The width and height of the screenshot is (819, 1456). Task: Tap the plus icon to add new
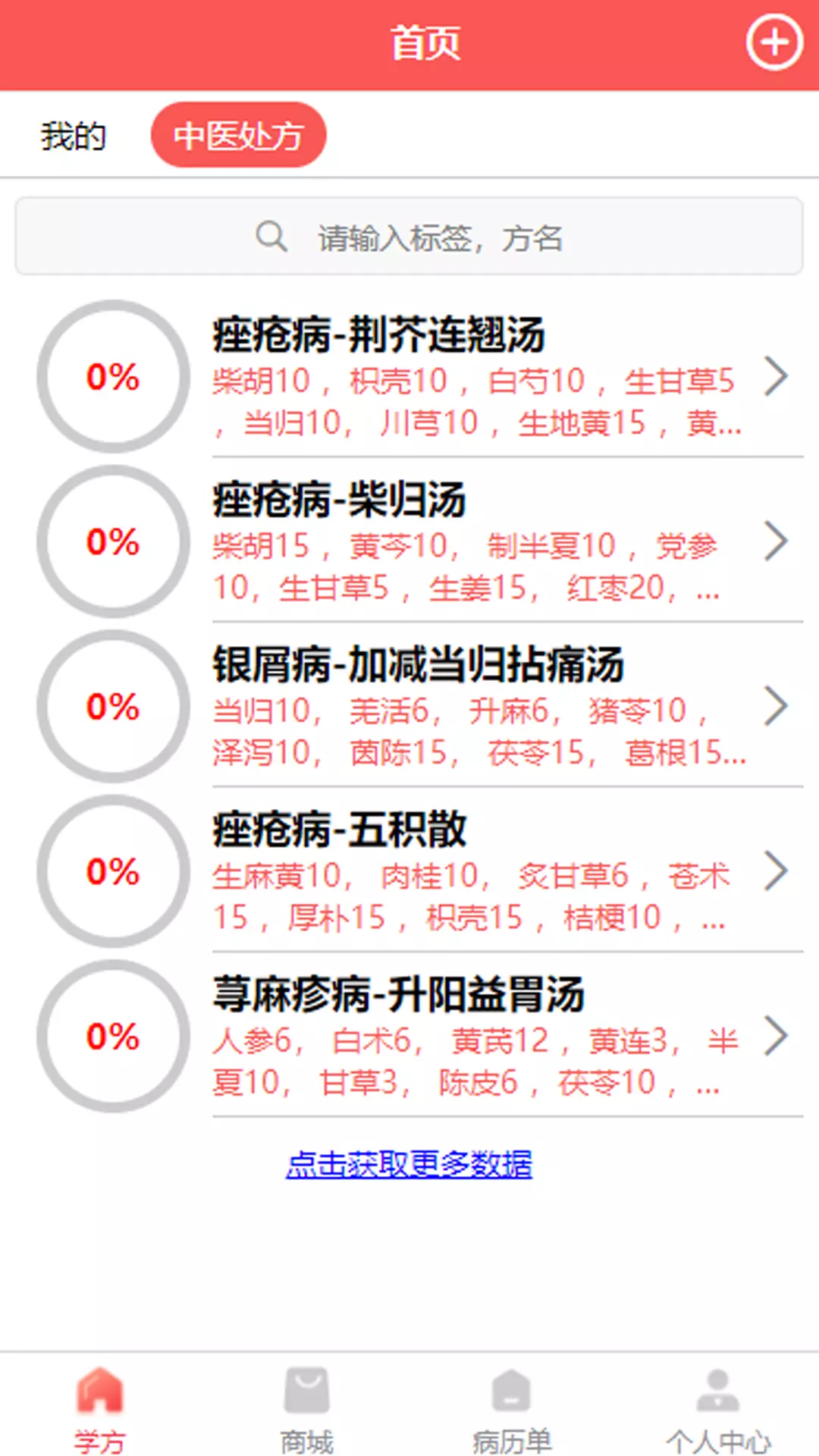pos(773,42)
